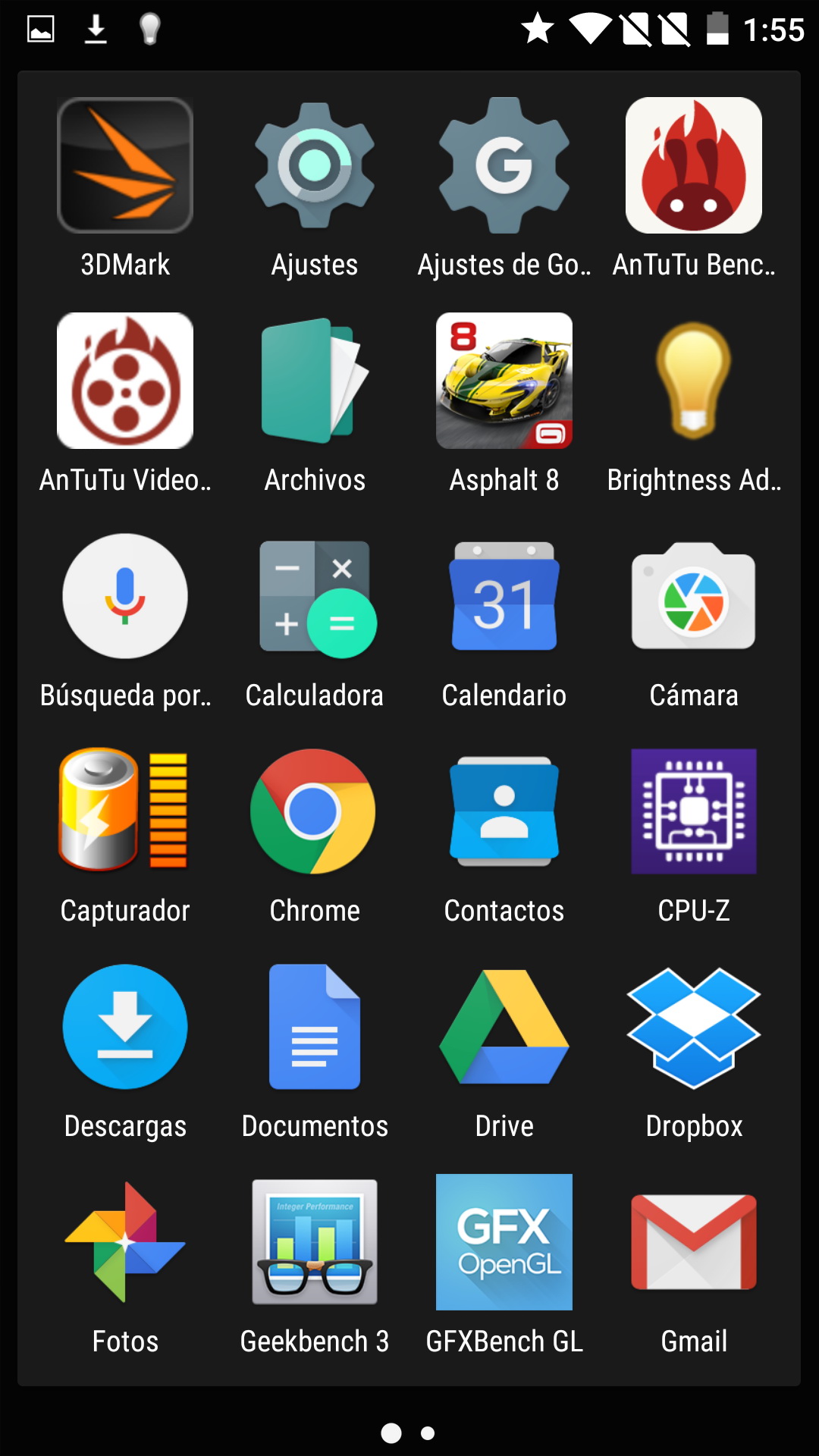This screenshot has width=819, height=1456.
Task: Open the Calendario app
Action: point(504,596)
